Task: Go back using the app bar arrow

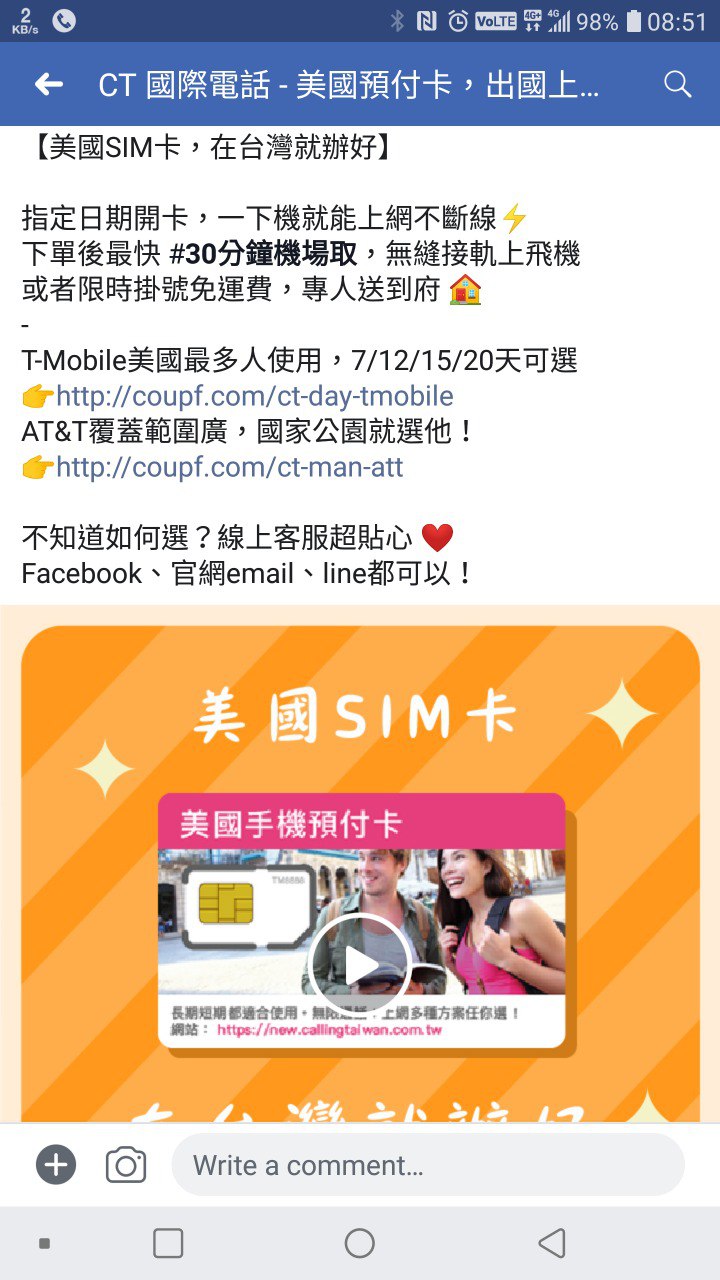Action: pyautogui.click(x=48, y=85)
